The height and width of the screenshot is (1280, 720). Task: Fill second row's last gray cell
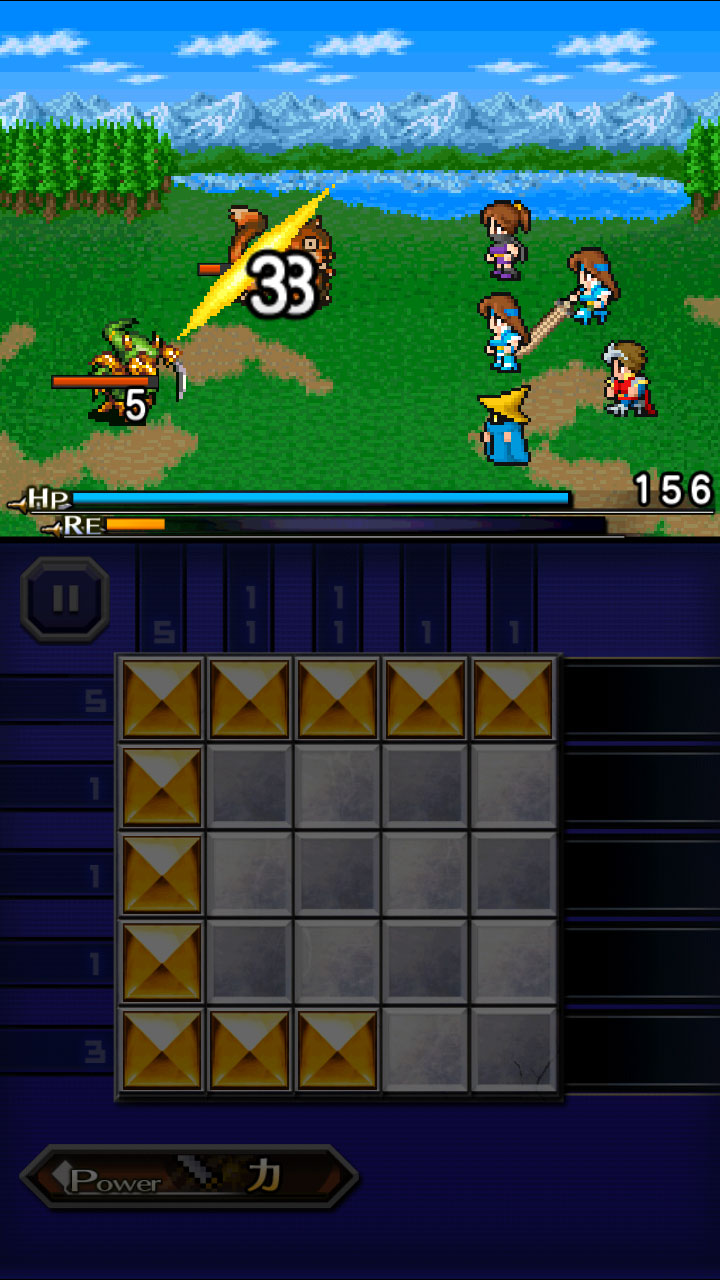[513, 786]
